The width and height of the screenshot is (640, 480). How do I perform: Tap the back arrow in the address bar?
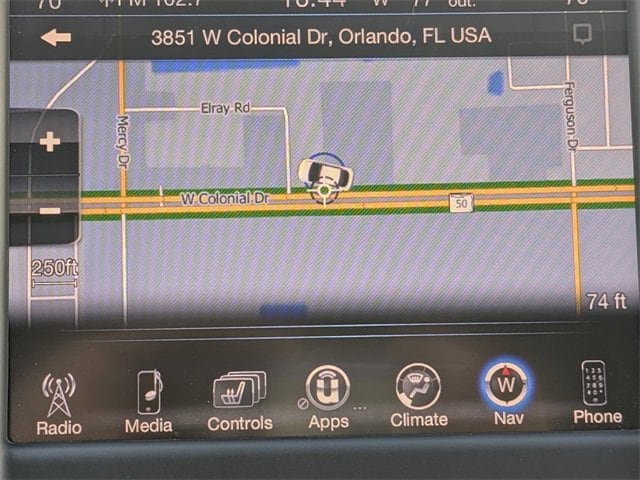coord(56,38)
